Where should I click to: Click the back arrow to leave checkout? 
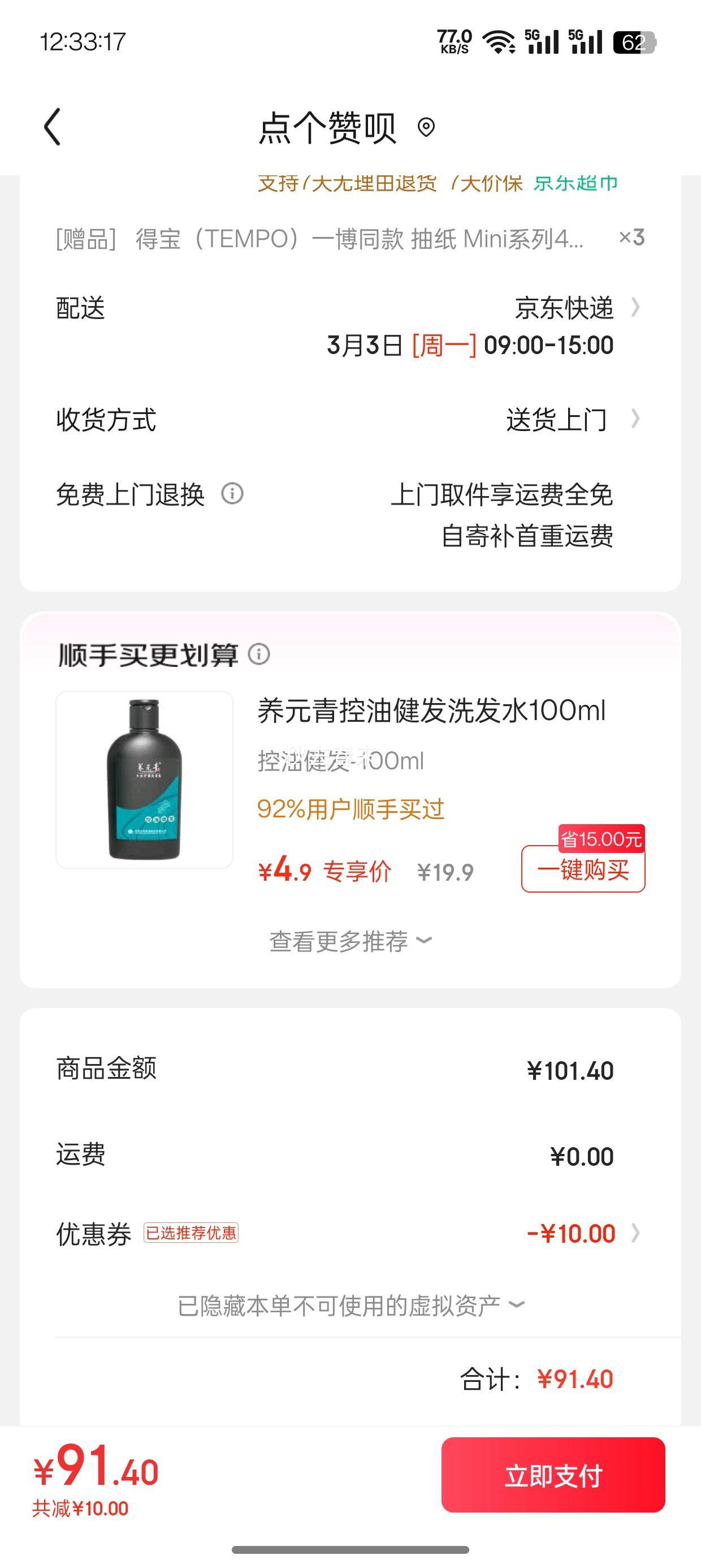click(x=53, y=127)
